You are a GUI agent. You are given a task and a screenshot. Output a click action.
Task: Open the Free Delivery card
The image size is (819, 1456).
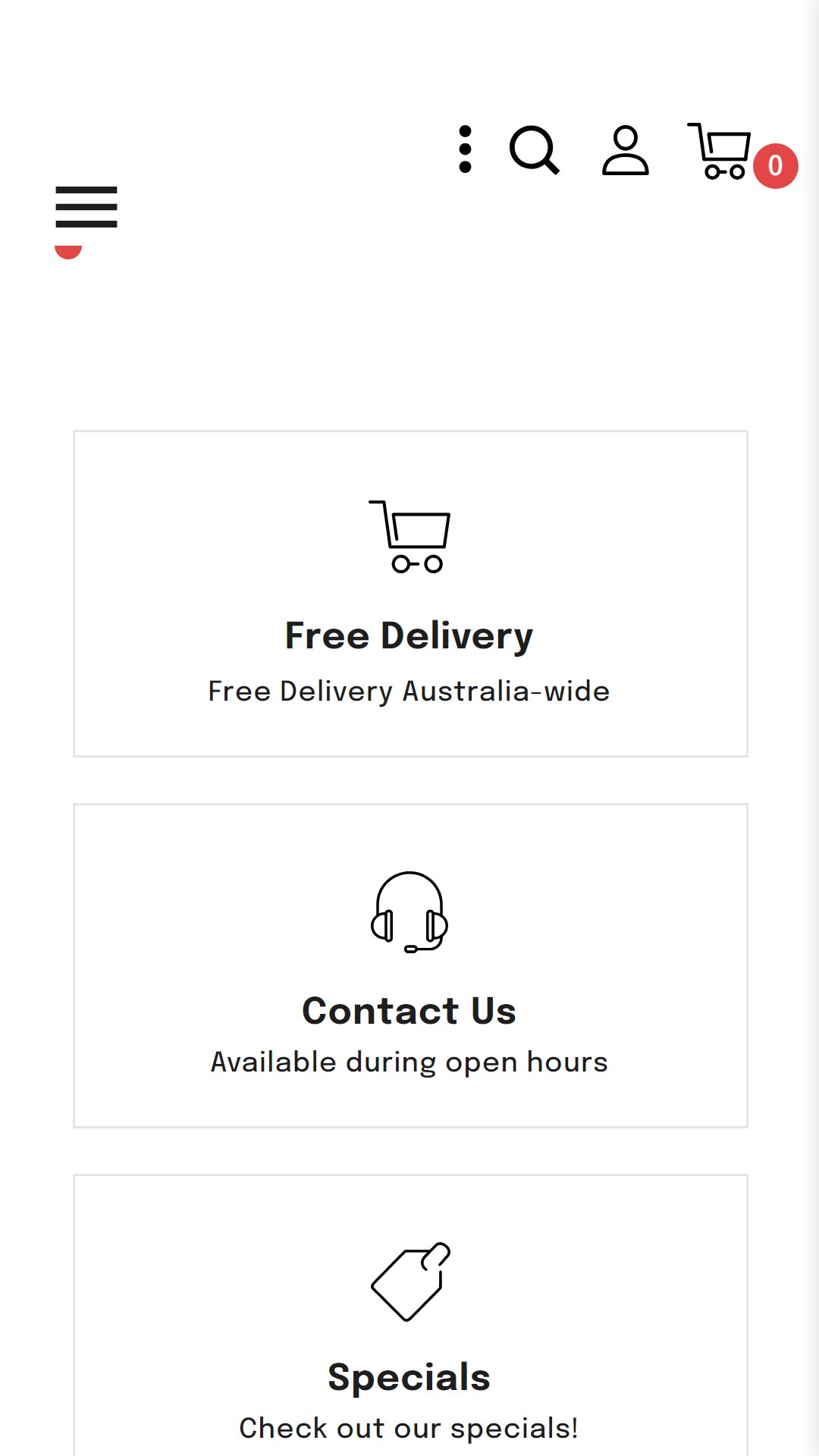(x=410, y=594)
